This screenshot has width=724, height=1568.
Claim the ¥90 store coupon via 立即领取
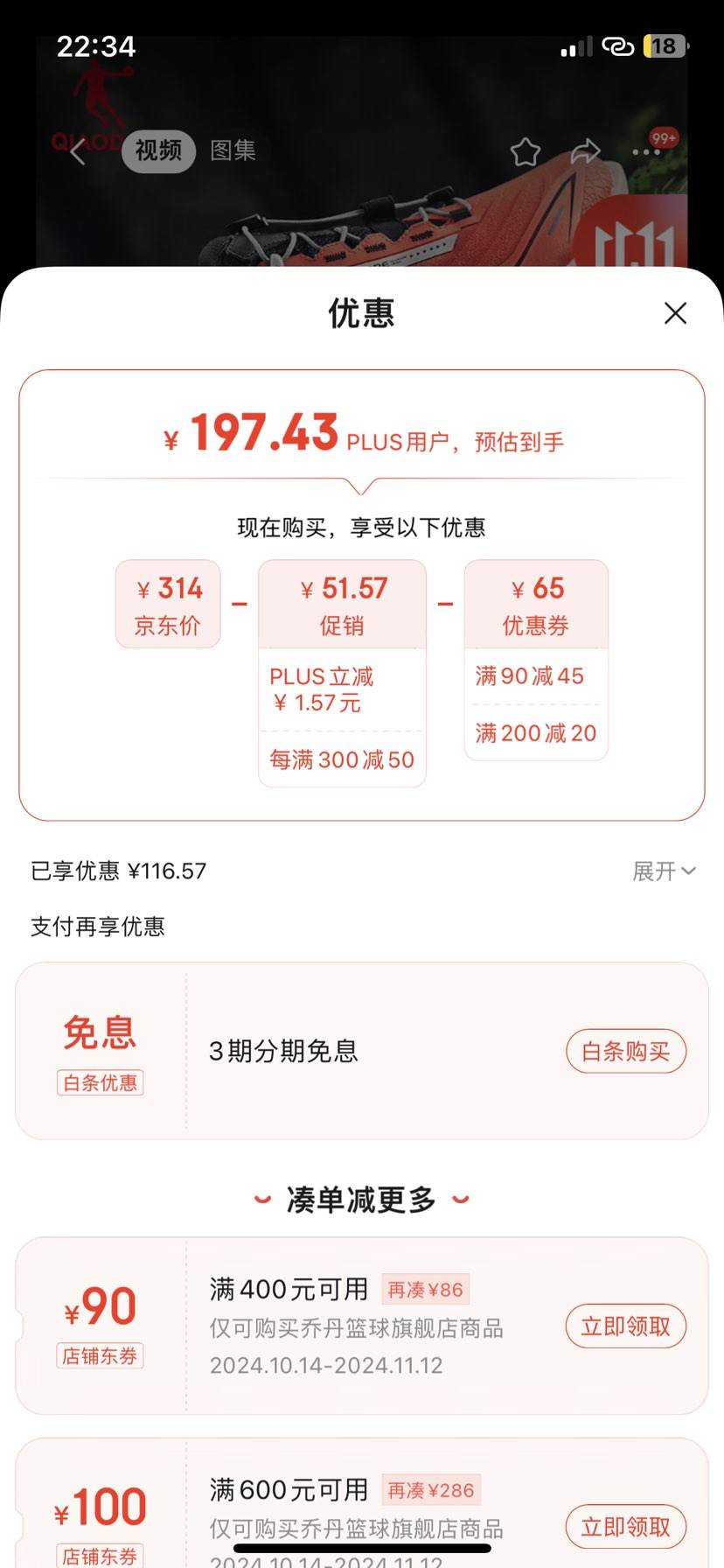[x=625, y=1326]
